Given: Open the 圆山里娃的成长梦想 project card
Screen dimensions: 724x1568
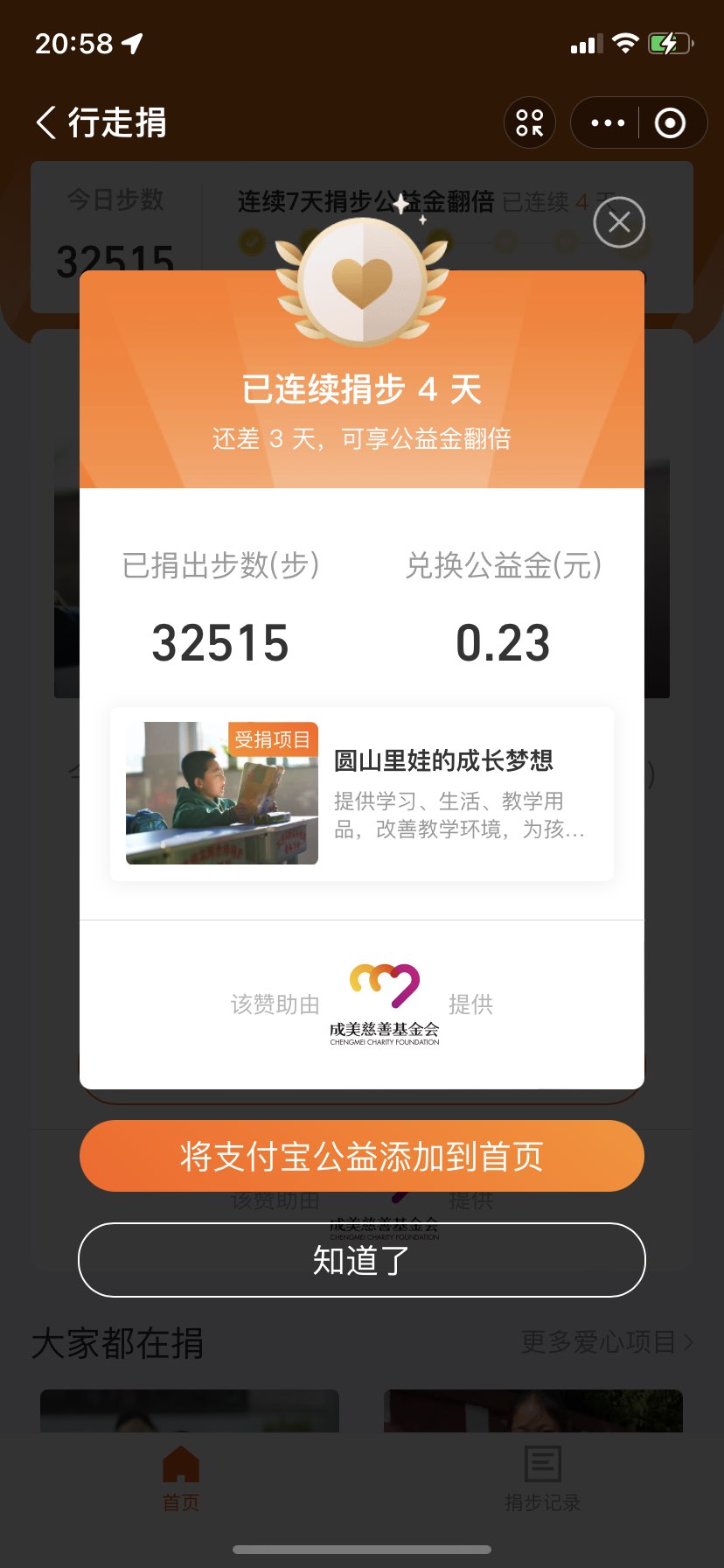Looking at the screenshot, I should 362,793.
